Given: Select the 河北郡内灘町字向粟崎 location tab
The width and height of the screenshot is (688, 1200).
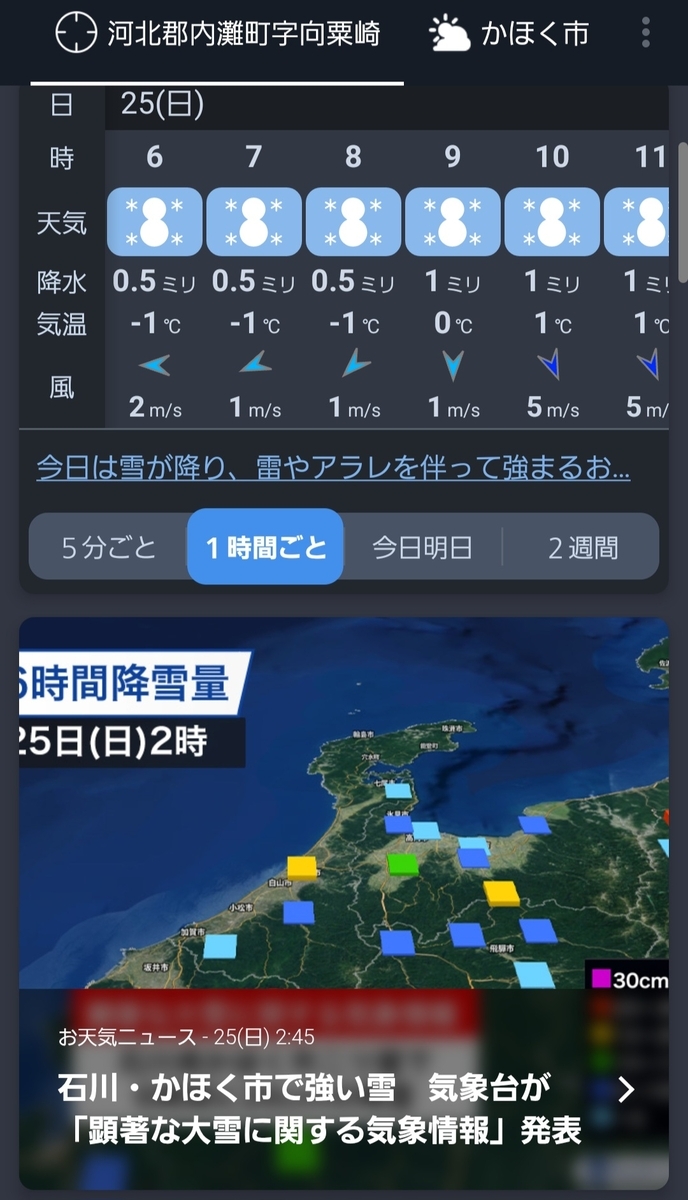Looking at the screenshot, I should pos(217,35).
